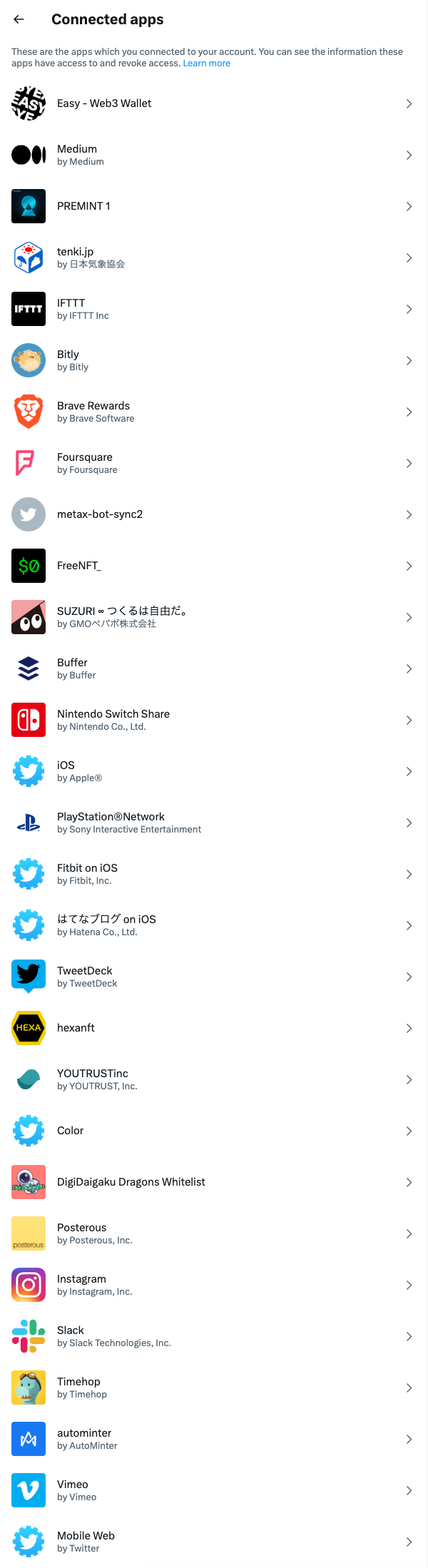The image size is (428, 1568).
Task: Go back using the arrow icon
Action: (x=19, y=20)
